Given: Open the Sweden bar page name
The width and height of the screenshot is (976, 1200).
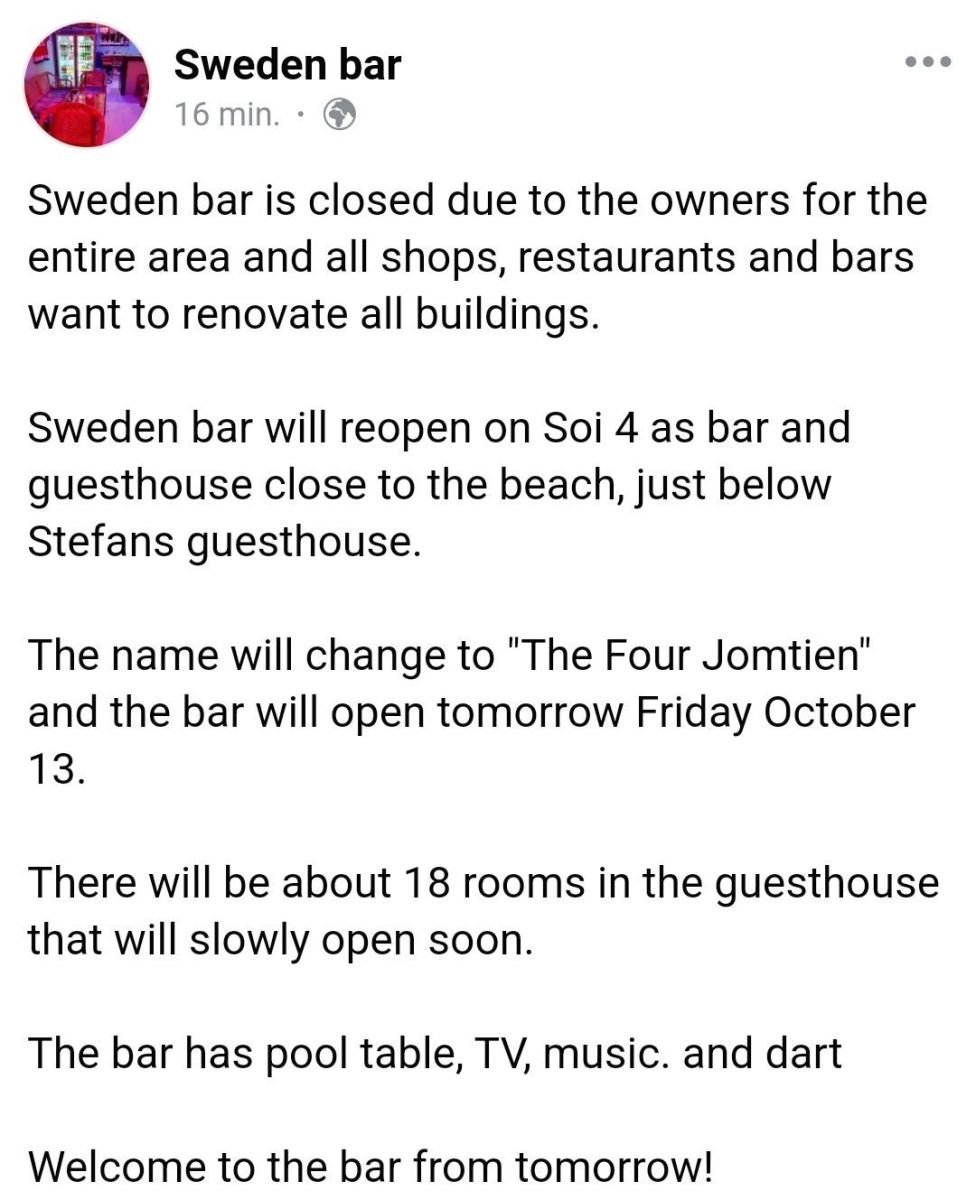Looking at the screenshot, I should (287, 65).
